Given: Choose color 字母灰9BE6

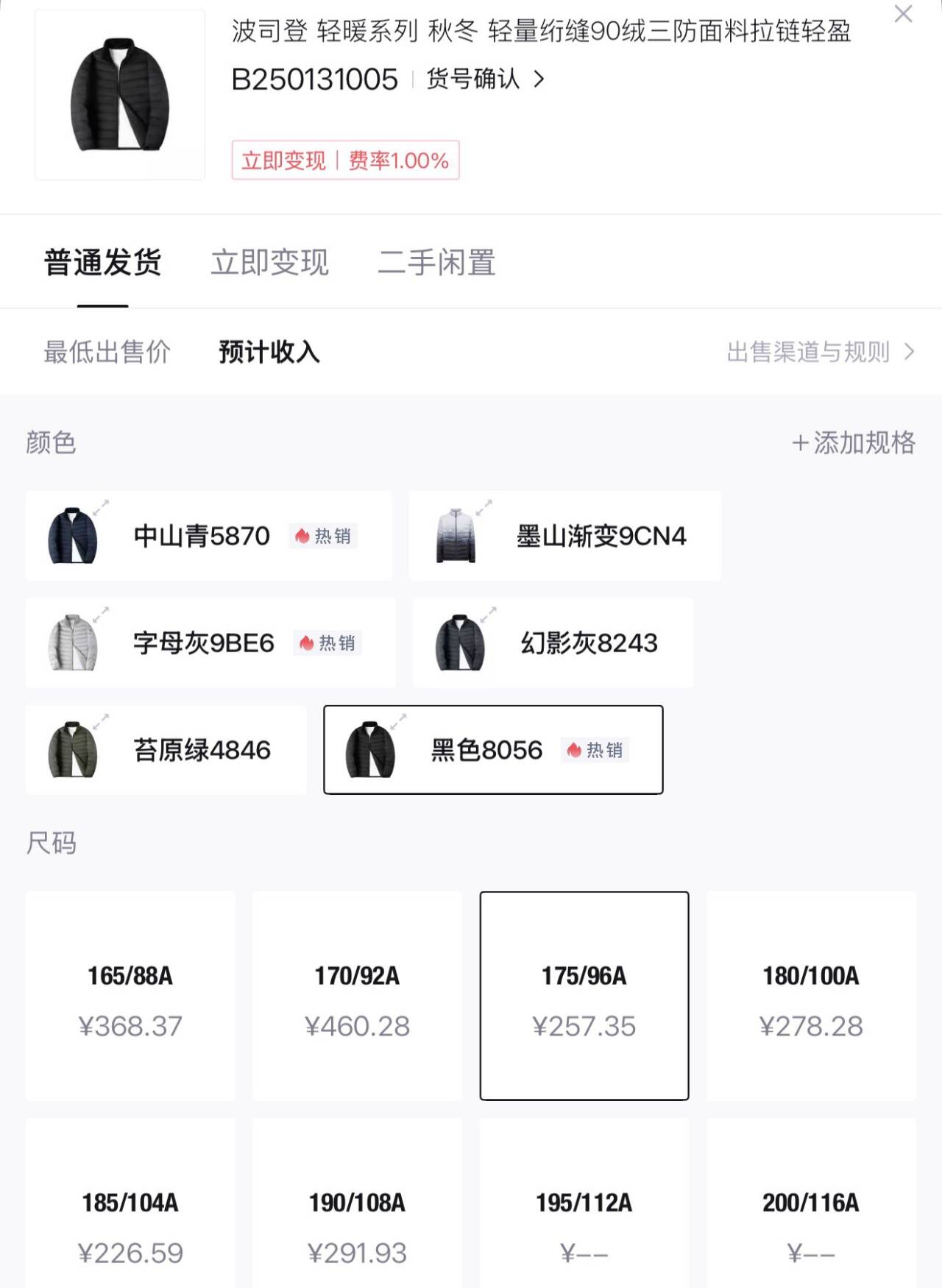Looking at the screenshot, I should 210,643.
